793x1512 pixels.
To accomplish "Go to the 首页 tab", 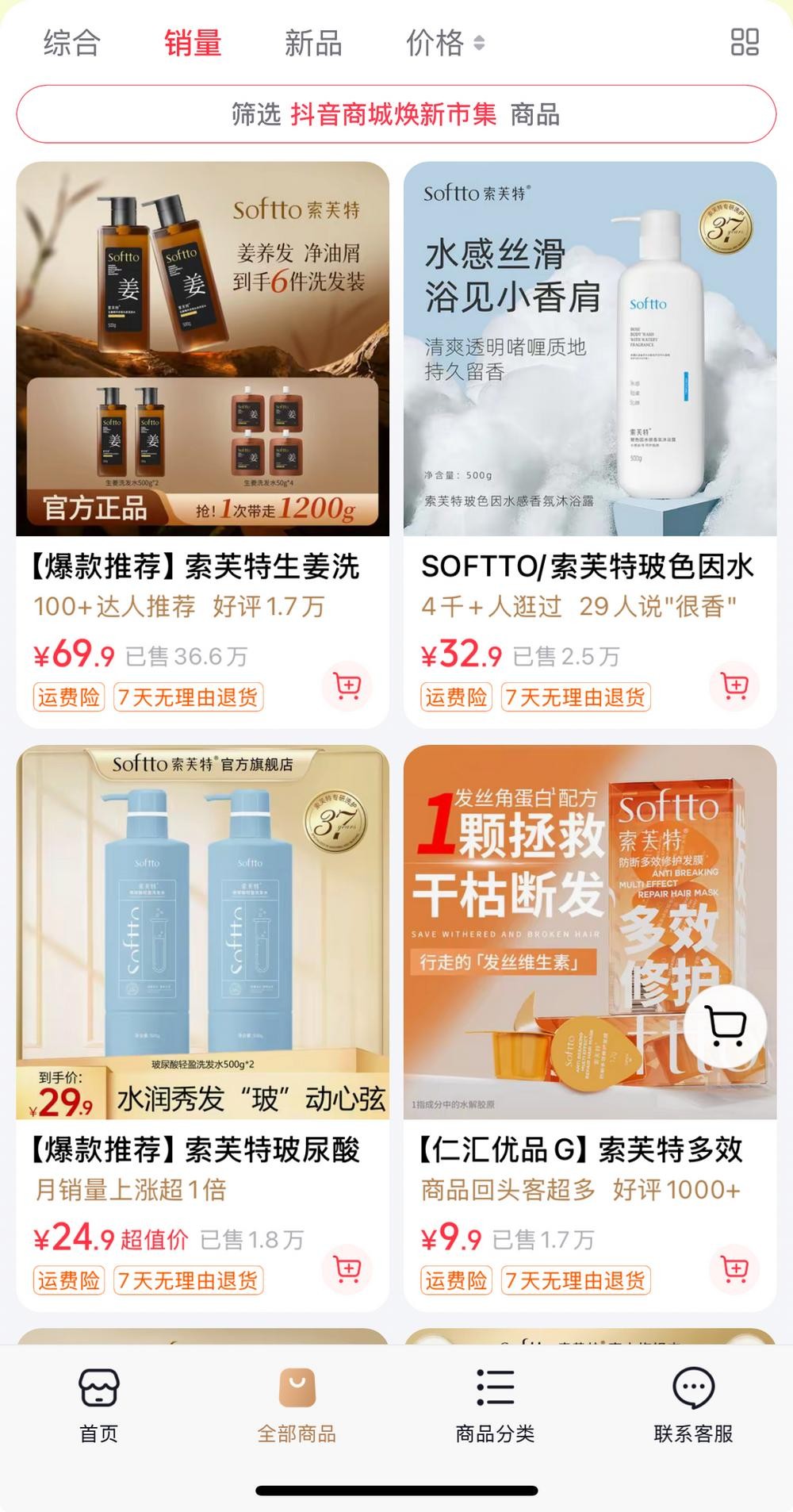I will (x=99, y=1405).
